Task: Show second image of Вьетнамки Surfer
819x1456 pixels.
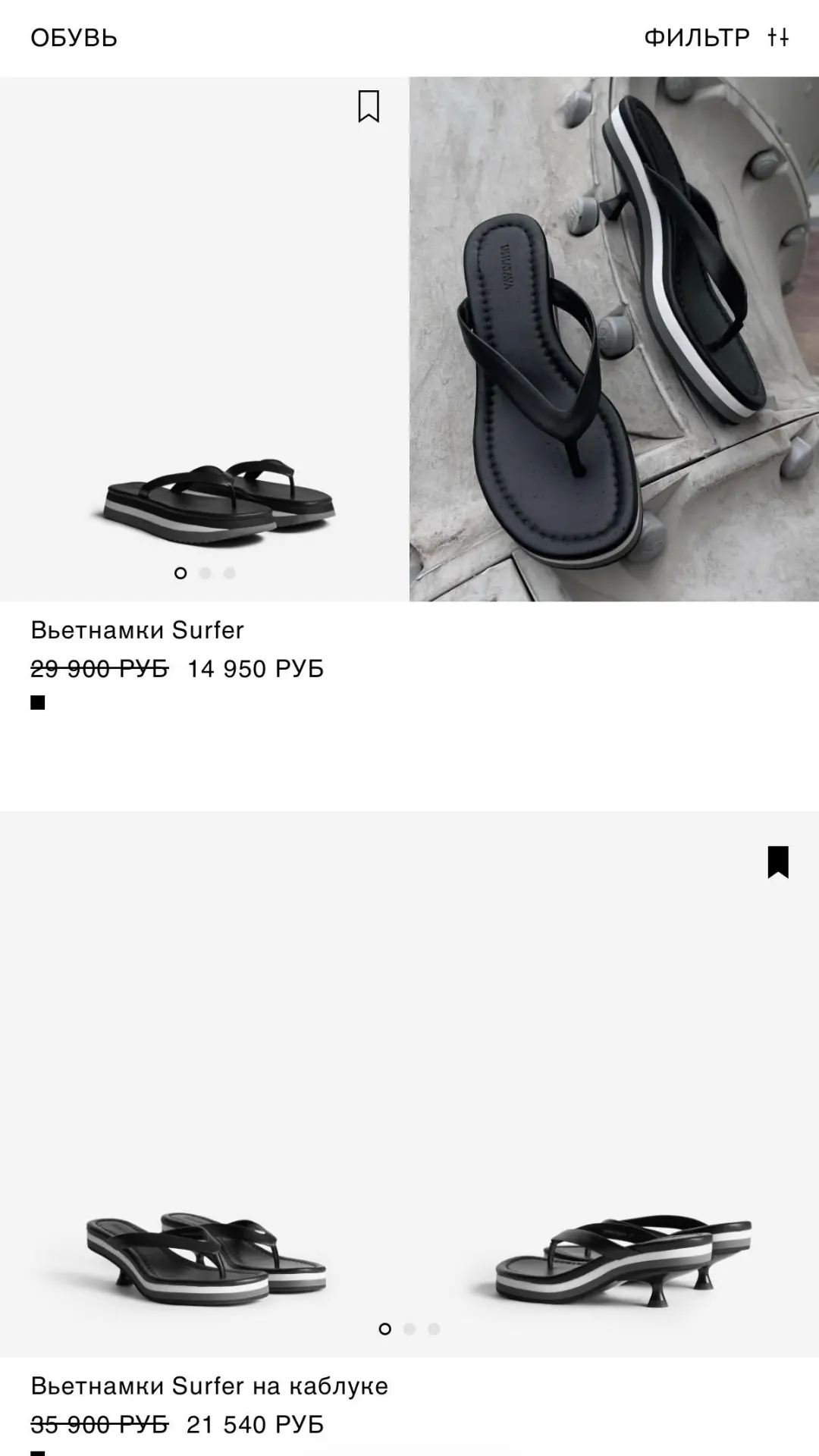Action: click(205, 573)
